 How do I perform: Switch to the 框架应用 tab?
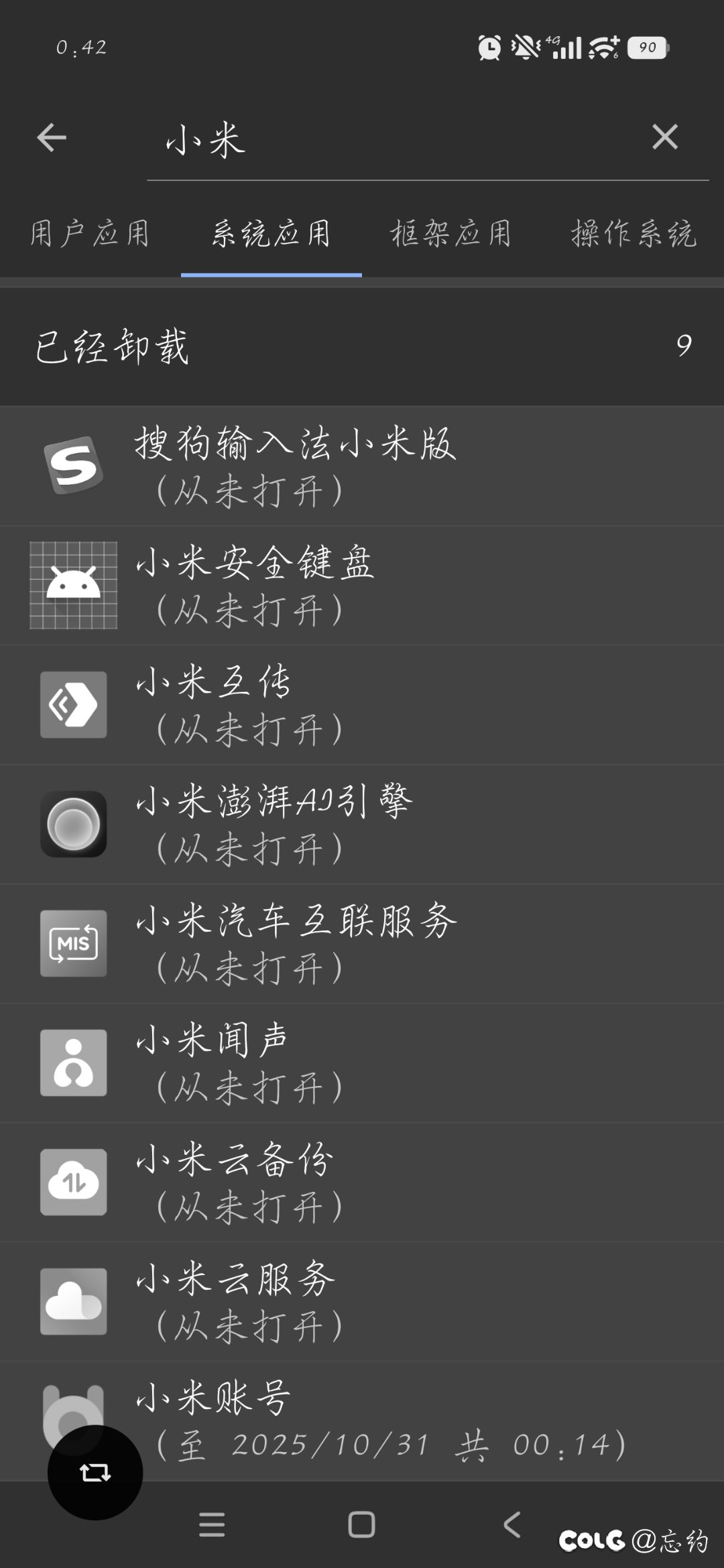pyautogui.click(x=451, y=235)
